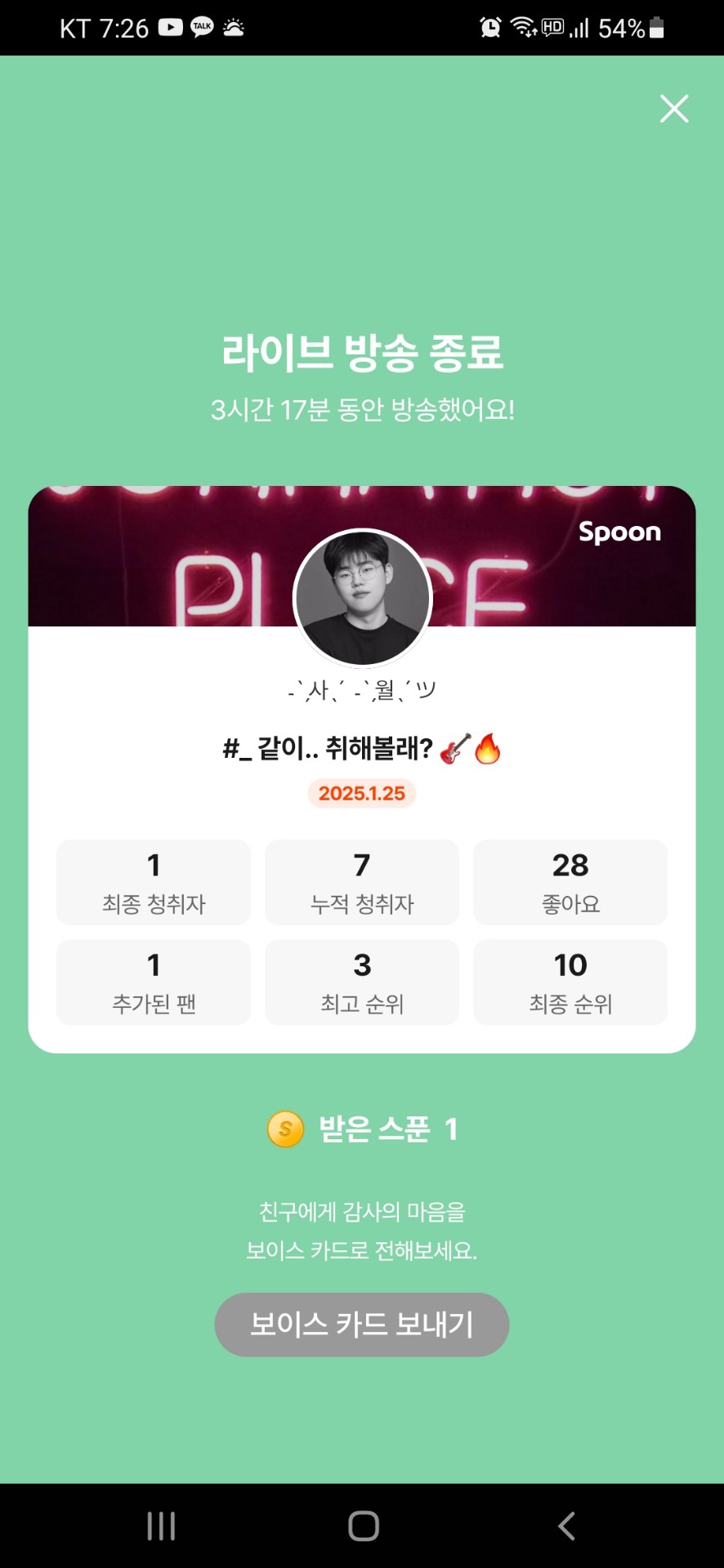Open recent apps from the navigation bar

pos(161,1526)
